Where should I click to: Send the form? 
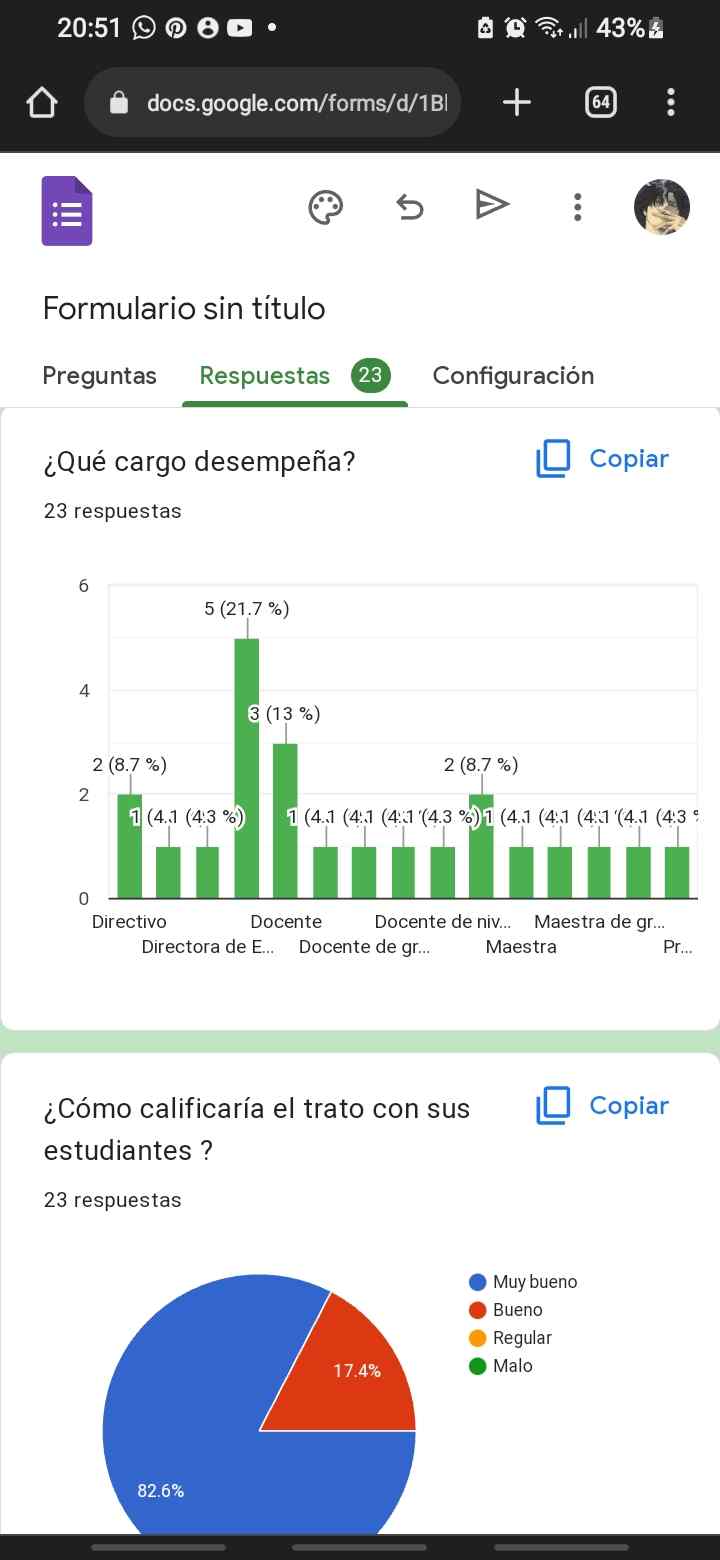coord(492,206)
